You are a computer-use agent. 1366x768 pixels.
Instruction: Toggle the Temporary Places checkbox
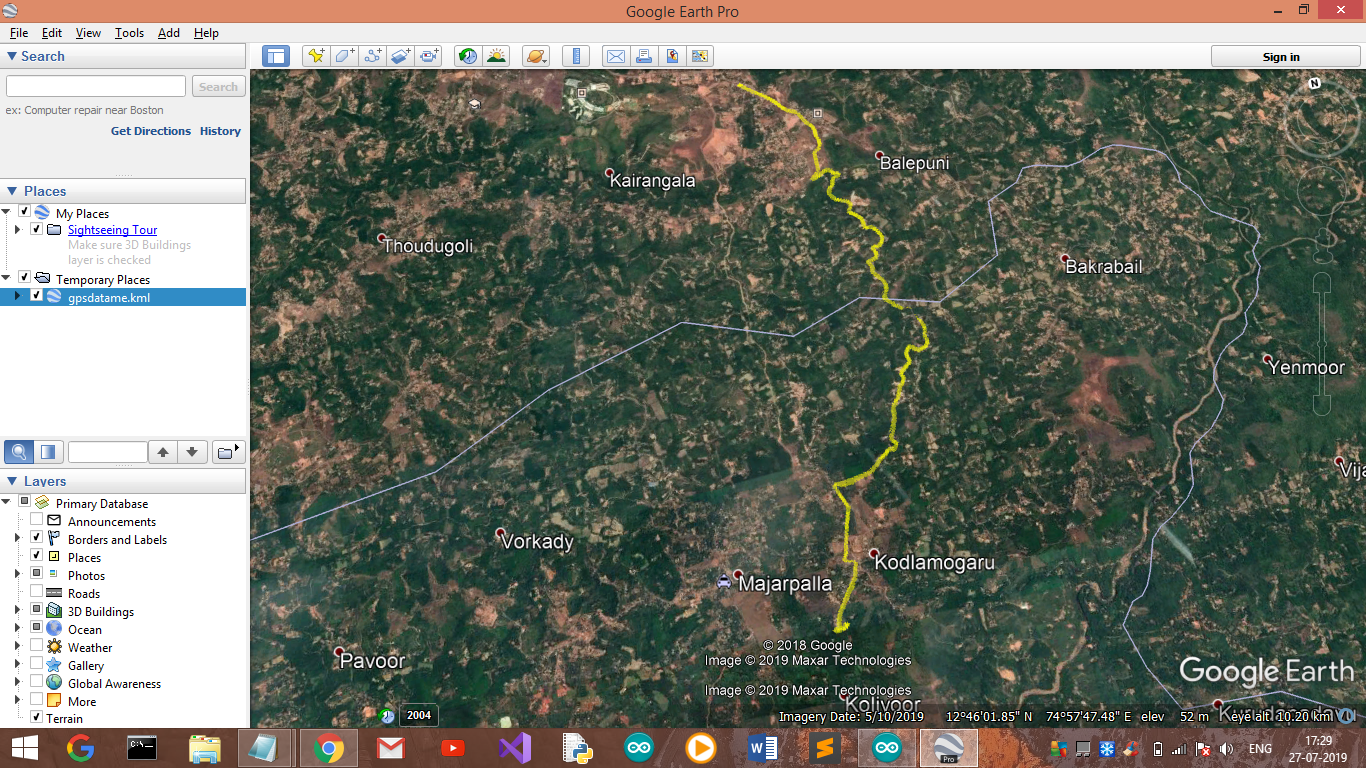point(24,279)
